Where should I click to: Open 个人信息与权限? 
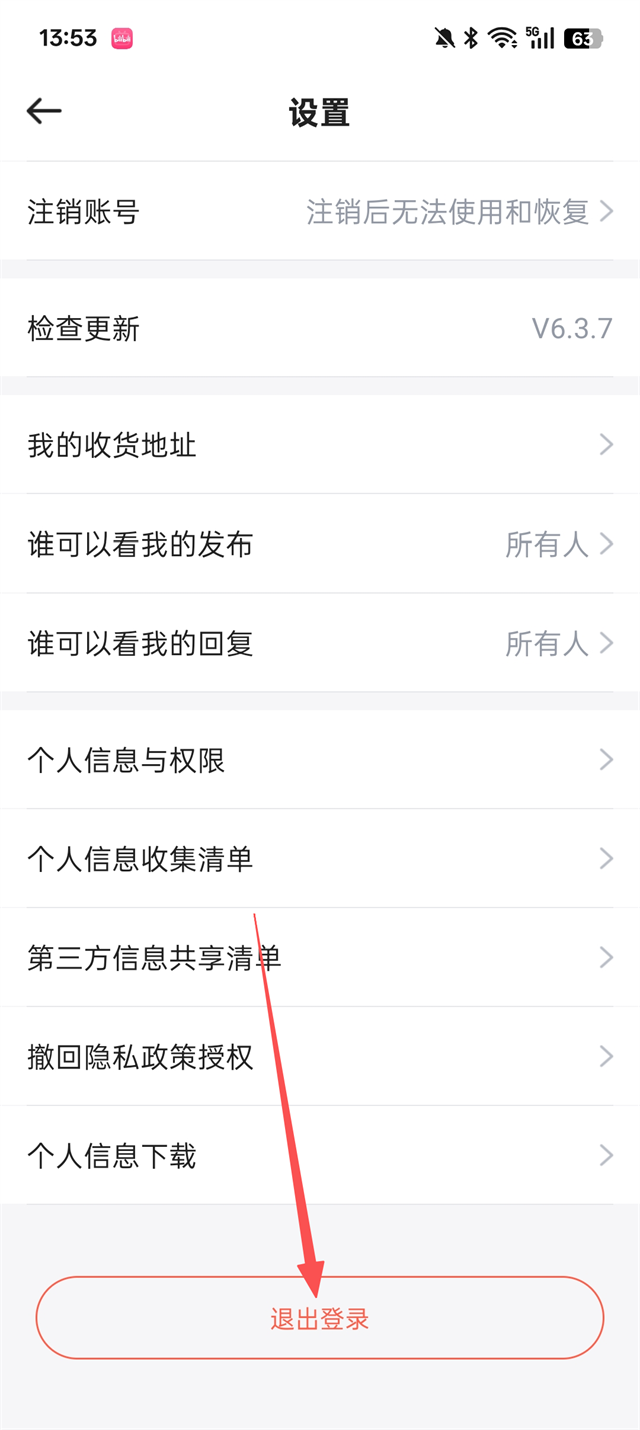[320, 760]
